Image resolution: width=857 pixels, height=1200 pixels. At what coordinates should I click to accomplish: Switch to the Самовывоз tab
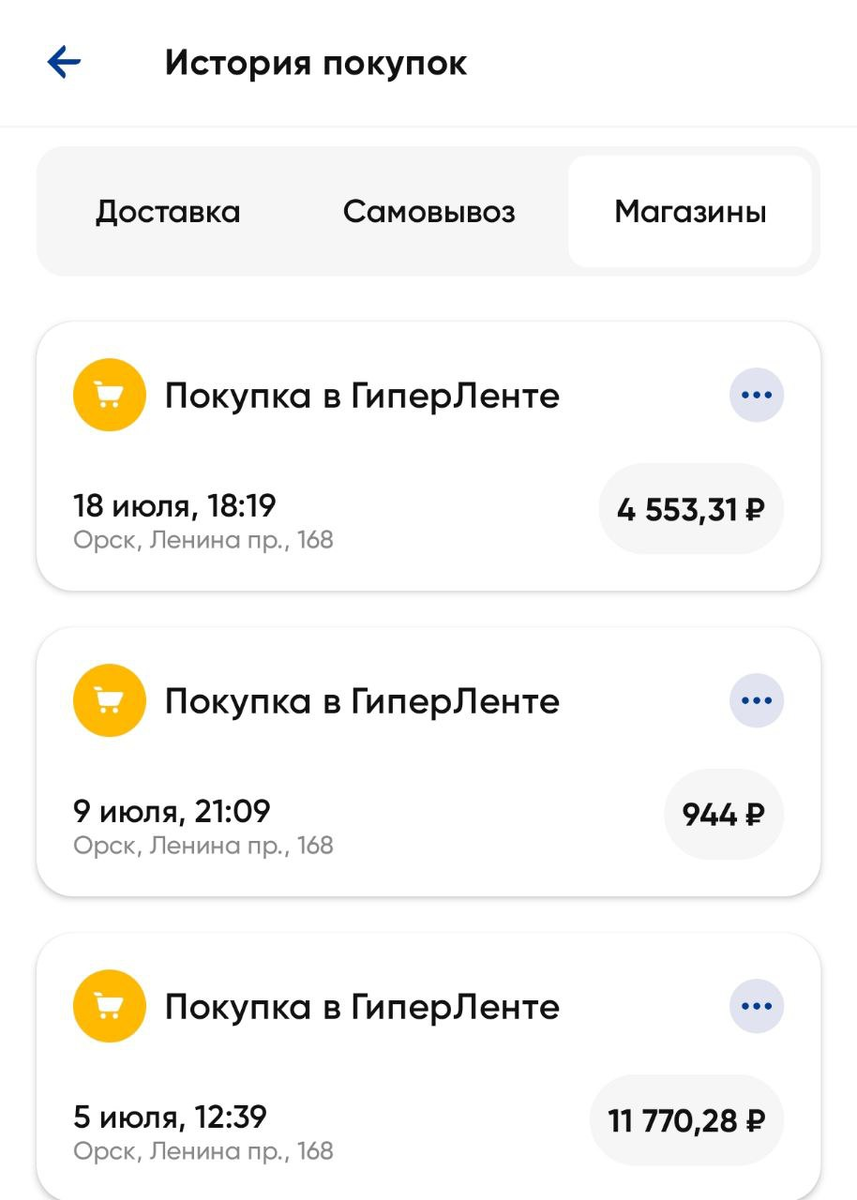click(430, 211)
